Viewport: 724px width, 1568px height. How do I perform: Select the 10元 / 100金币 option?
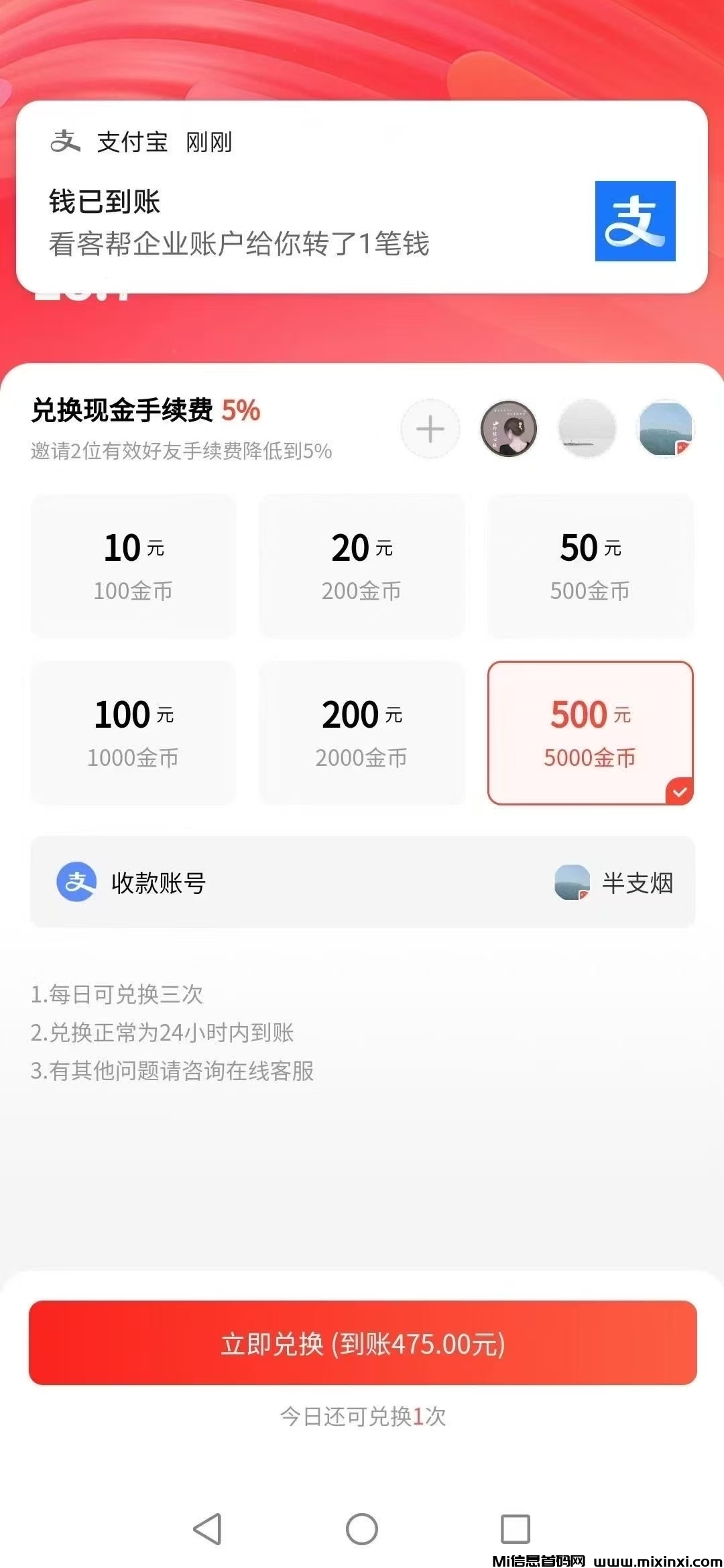(x=133, y=566)
